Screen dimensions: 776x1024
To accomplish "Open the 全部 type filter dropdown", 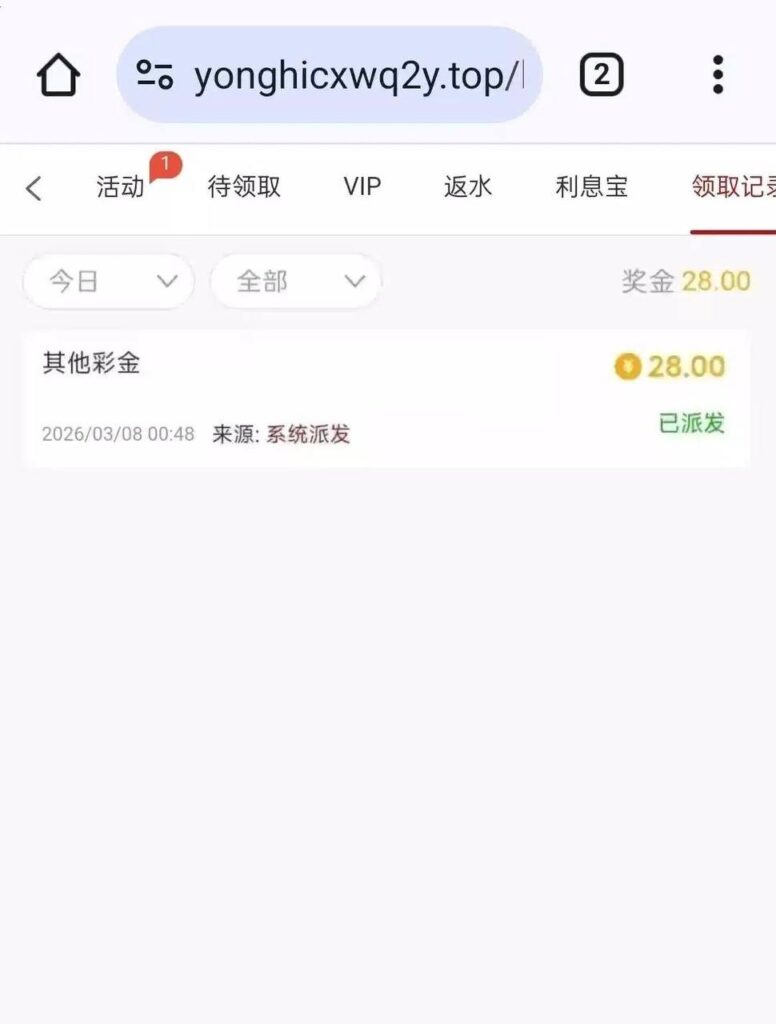I will click(x=294, y=281).
